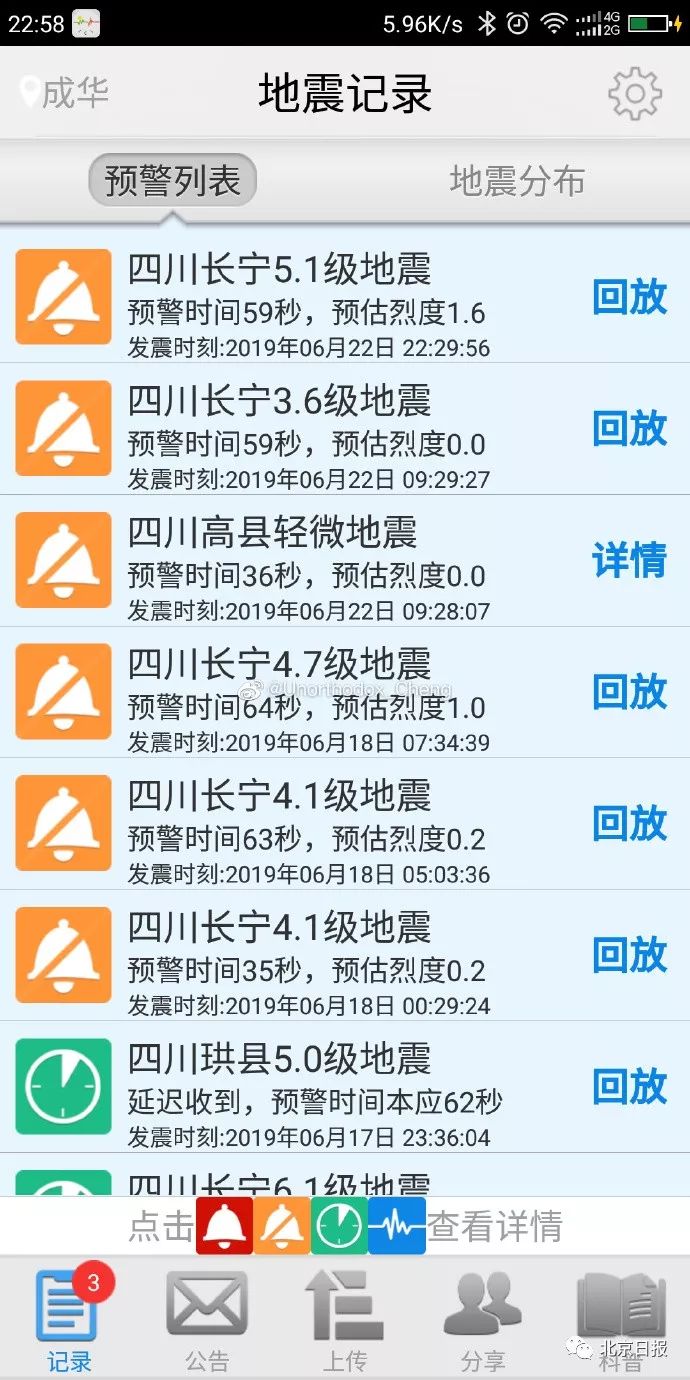
Task: Replay the 四川长宁3.6级地震 warning
Action: pos(629,428)
